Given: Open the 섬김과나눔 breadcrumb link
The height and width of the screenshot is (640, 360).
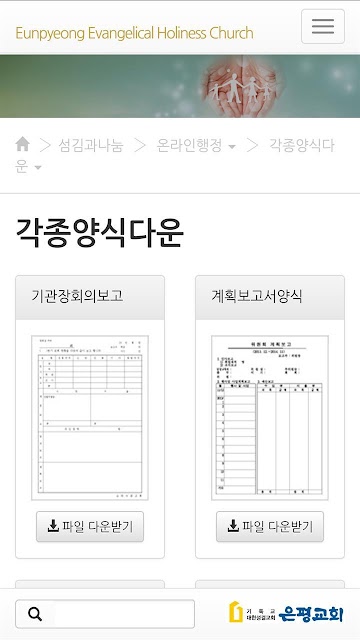Looking at the screenshot, I should pyautogui.click(x=91, y=145).
